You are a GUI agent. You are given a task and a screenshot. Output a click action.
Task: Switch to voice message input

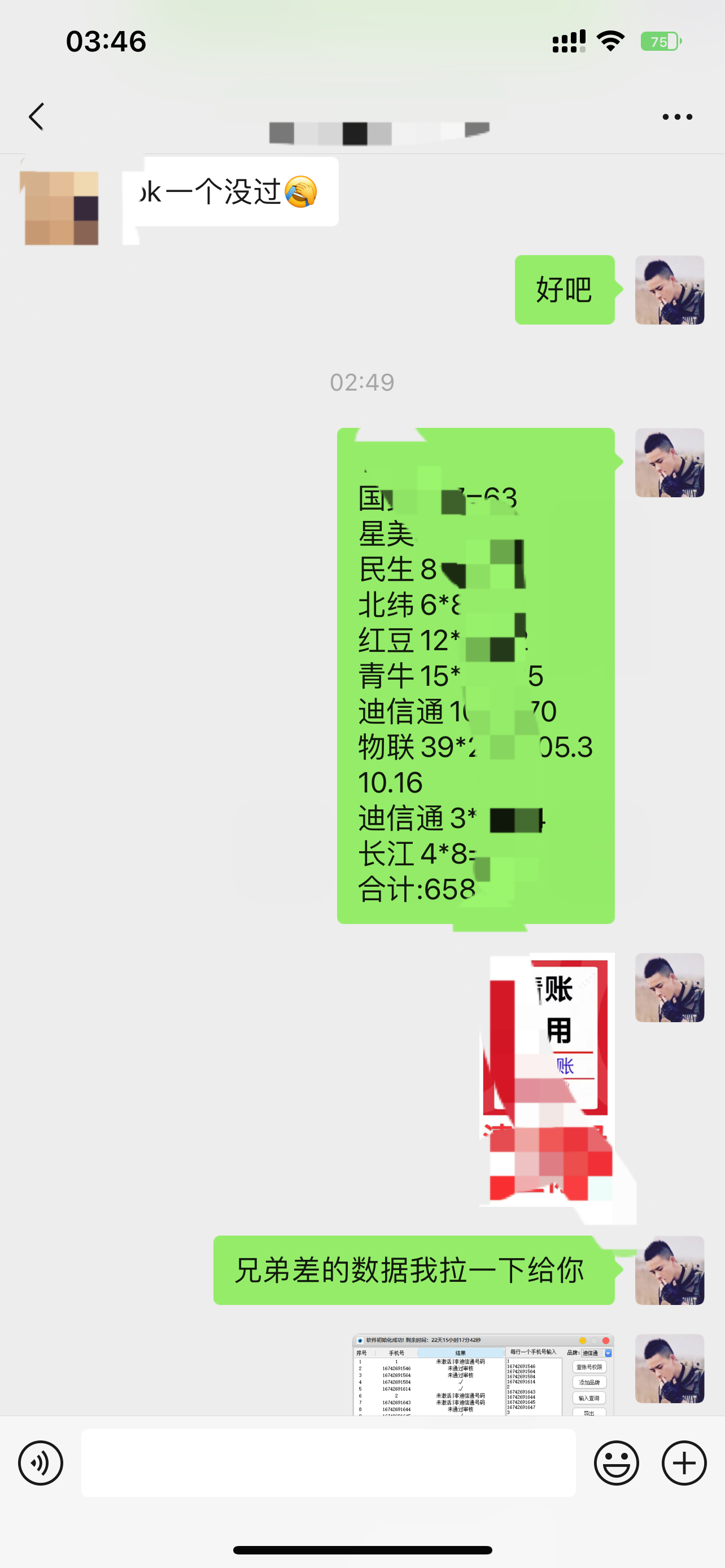click(x=40, y=1462)
